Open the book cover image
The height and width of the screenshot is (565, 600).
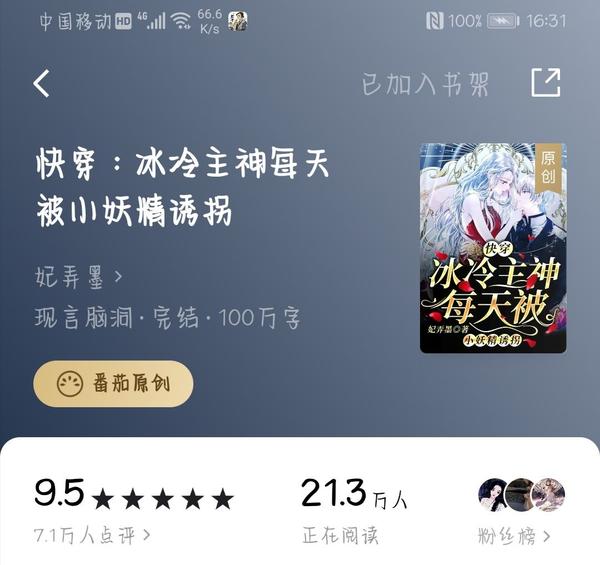pyautogui.click(x=493, y=248)
